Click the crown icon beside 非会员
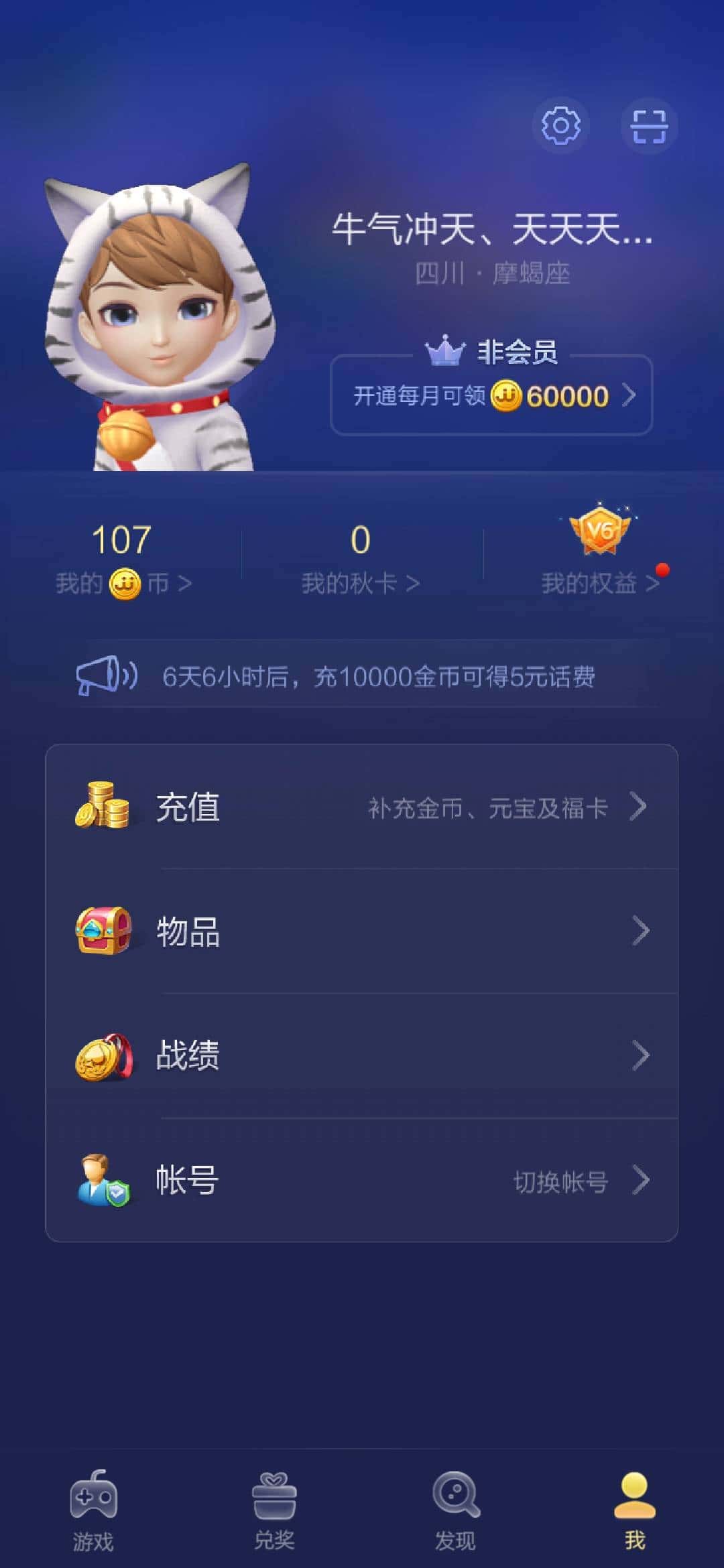This screenshot has width=724, height=1568. 445,348
